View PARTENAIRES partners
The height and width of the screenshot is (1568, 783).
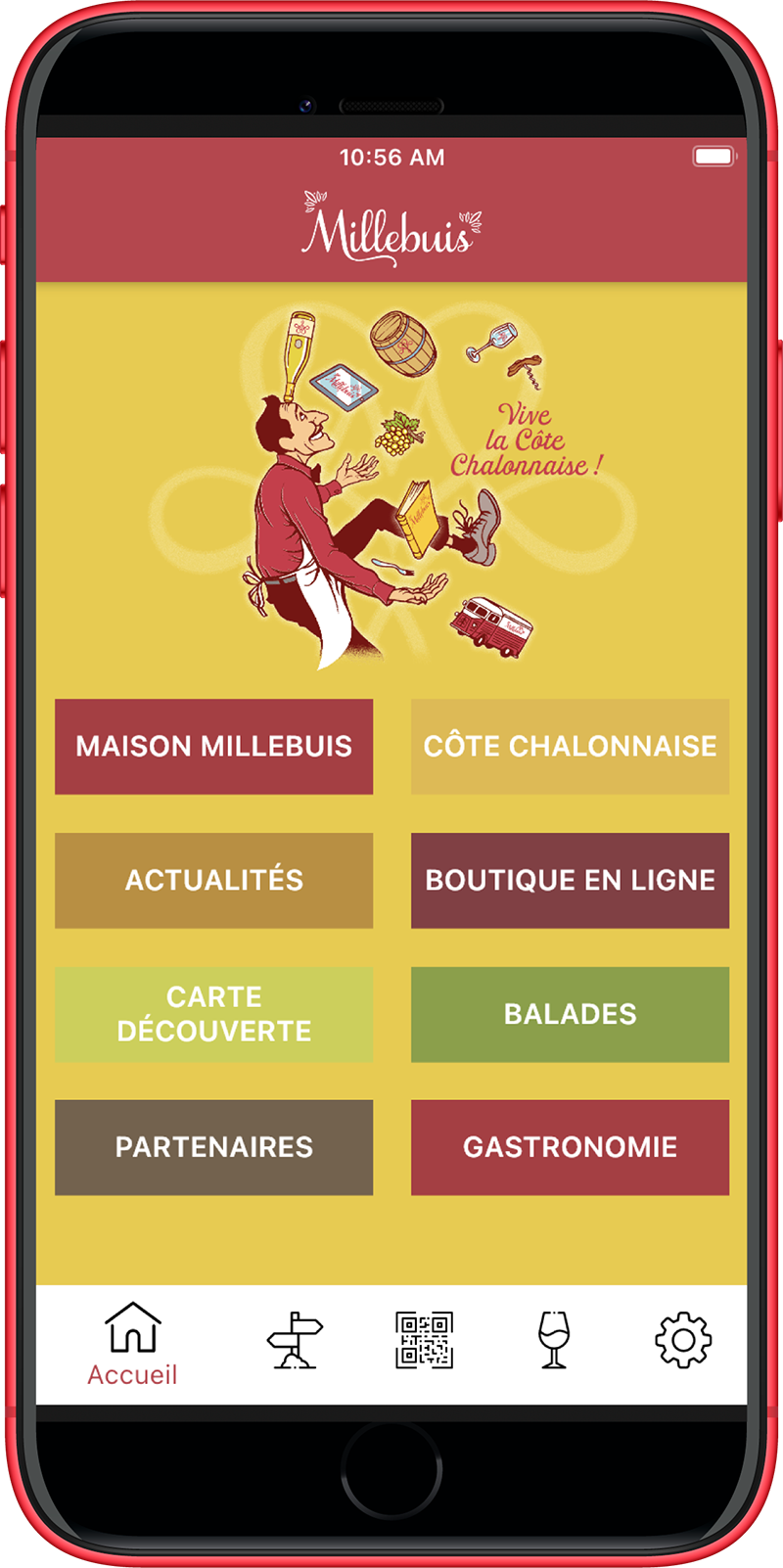click(213, 1146)
